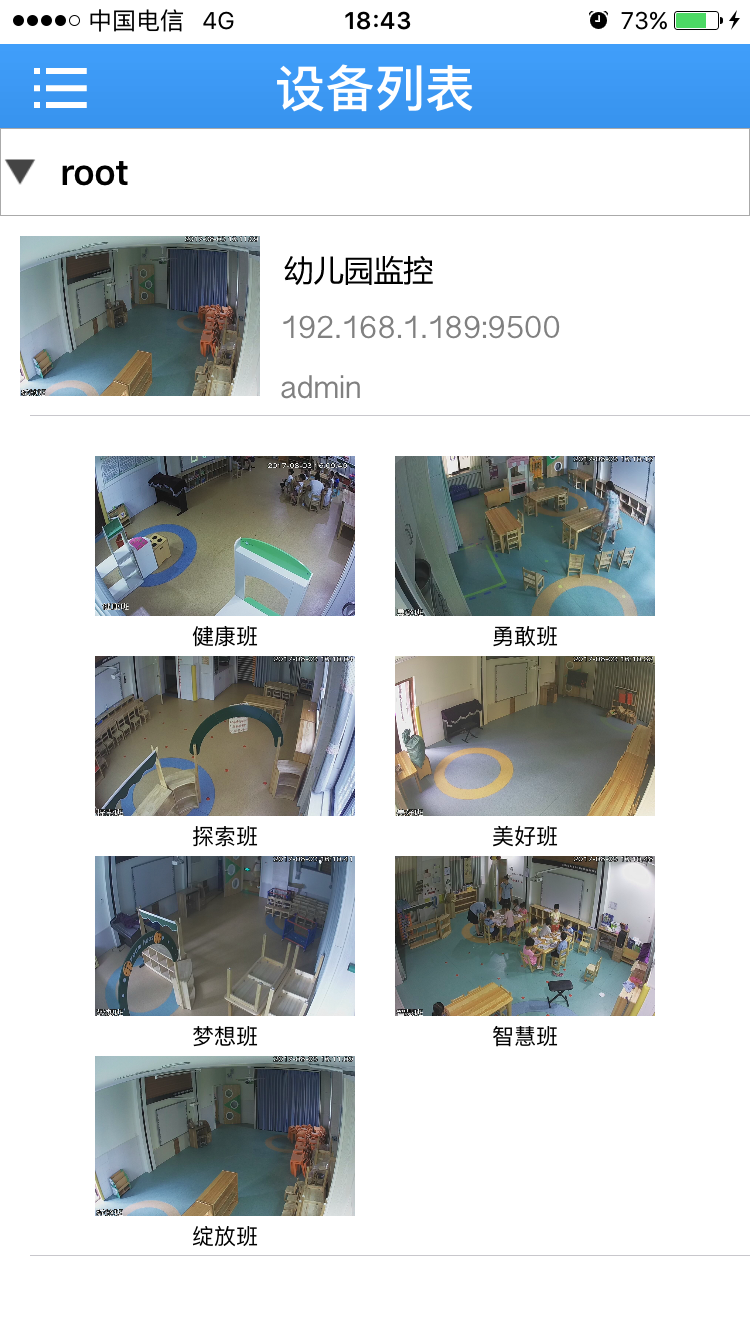View the 探索班 camera
750x1334 pixels.
(225, 736)
